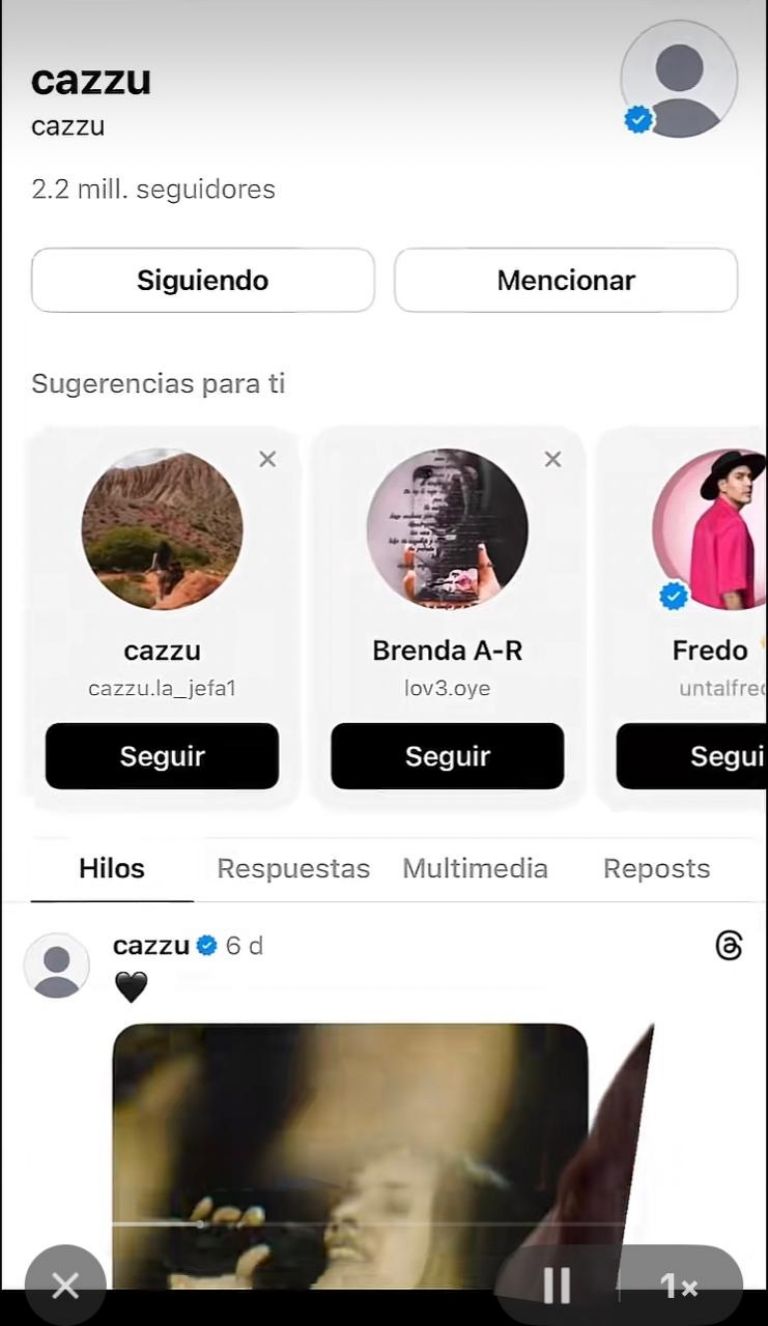768x1326 pixels.
Task: Dismiss the Brenda A-R suggestion card
Action: (x=552, y=459)
